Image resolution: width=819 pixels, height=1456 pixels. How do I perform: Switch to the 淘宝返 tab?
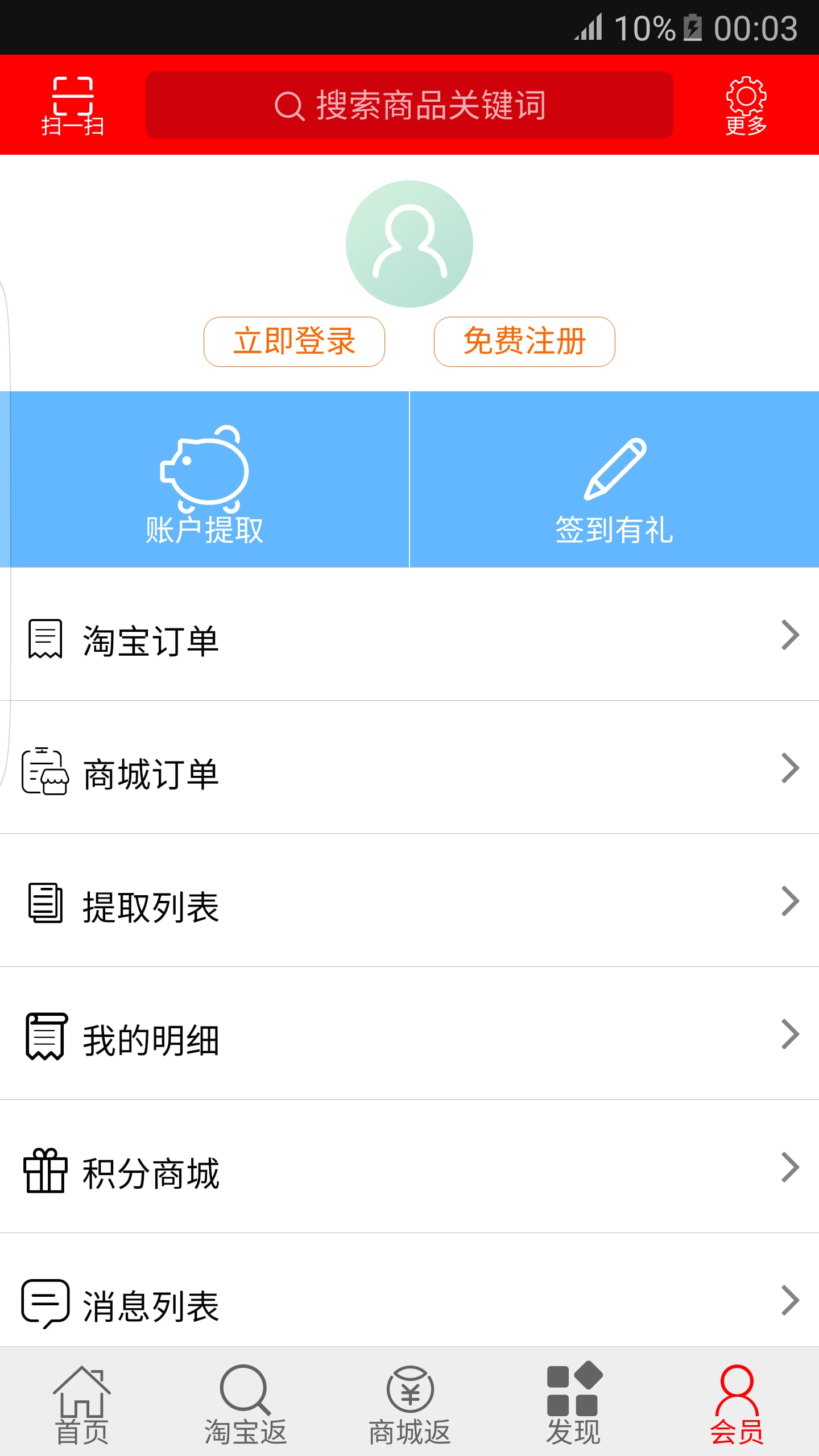click(x=246, y=1403)
